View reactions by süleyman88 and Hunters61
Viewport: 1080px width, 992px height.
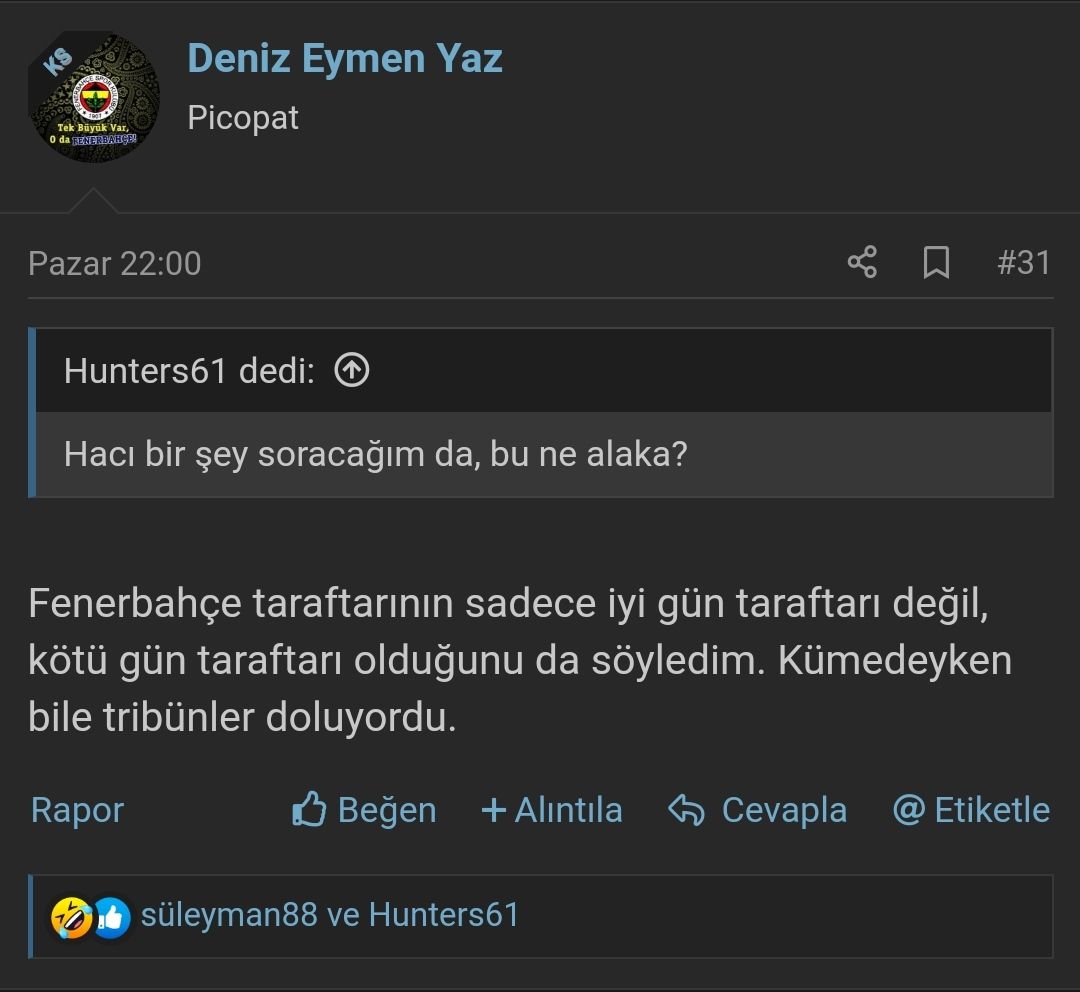(330, 915)
